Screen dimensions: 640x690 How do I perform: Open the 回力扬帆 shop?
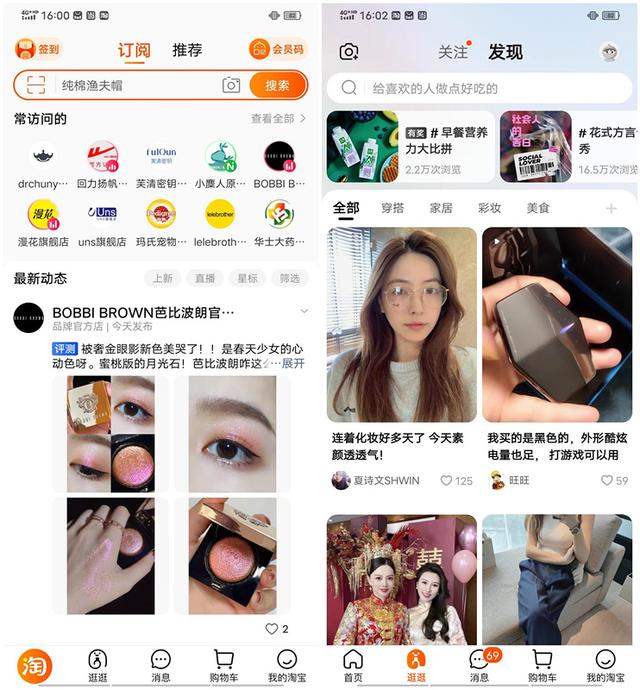101,164
